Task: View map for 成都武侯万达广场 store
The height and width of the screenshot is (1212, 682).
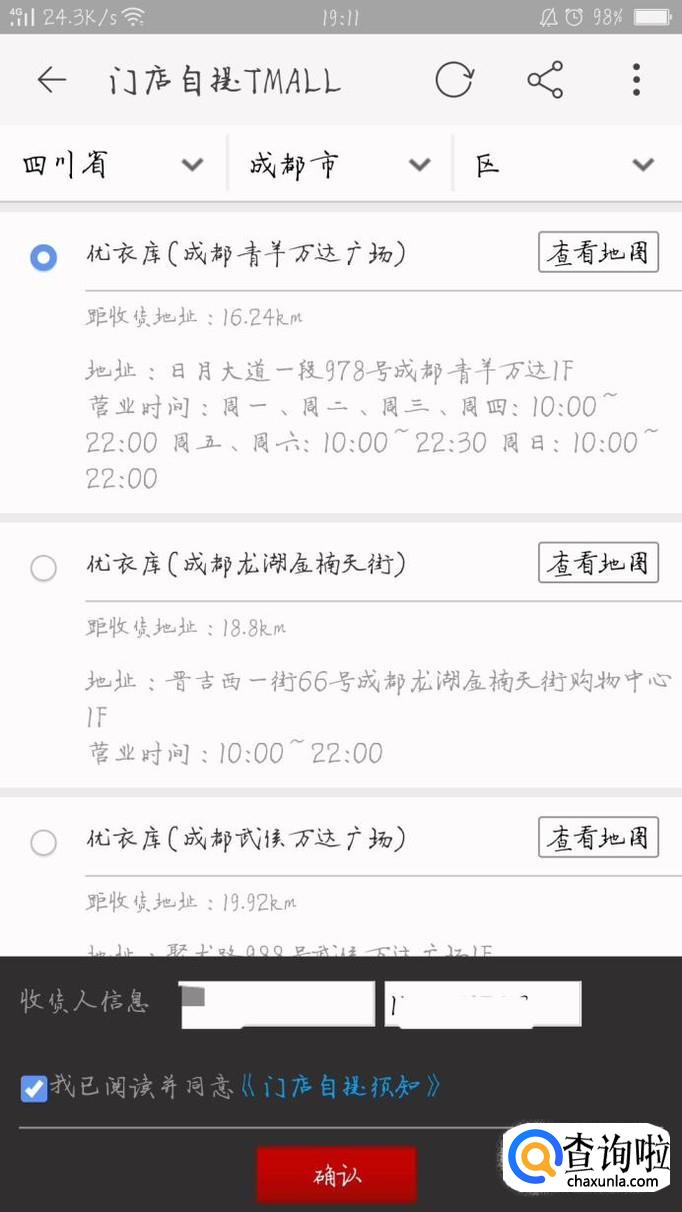Action: [599, 838]
